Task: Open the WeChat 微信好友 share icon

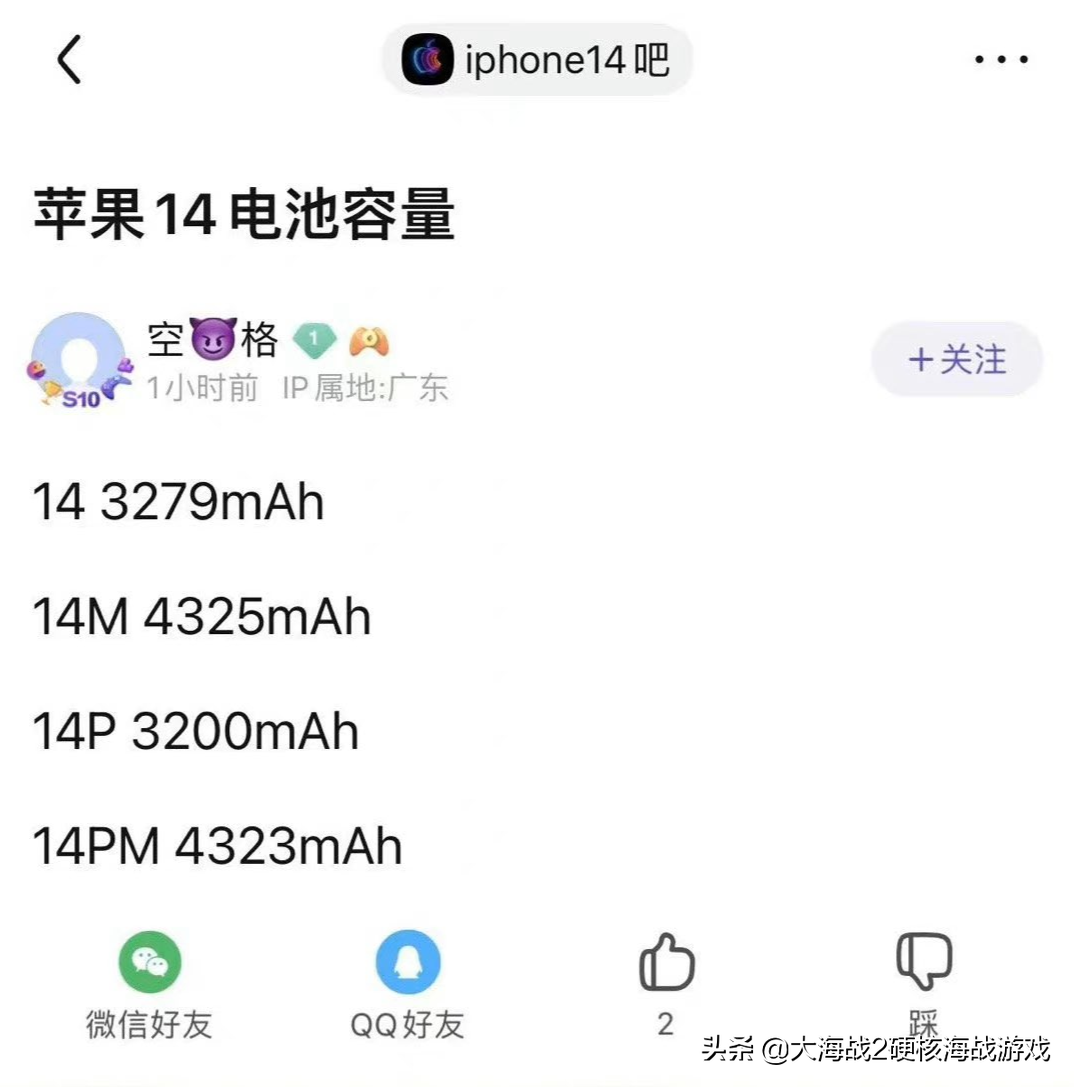Action: (148, 962)
